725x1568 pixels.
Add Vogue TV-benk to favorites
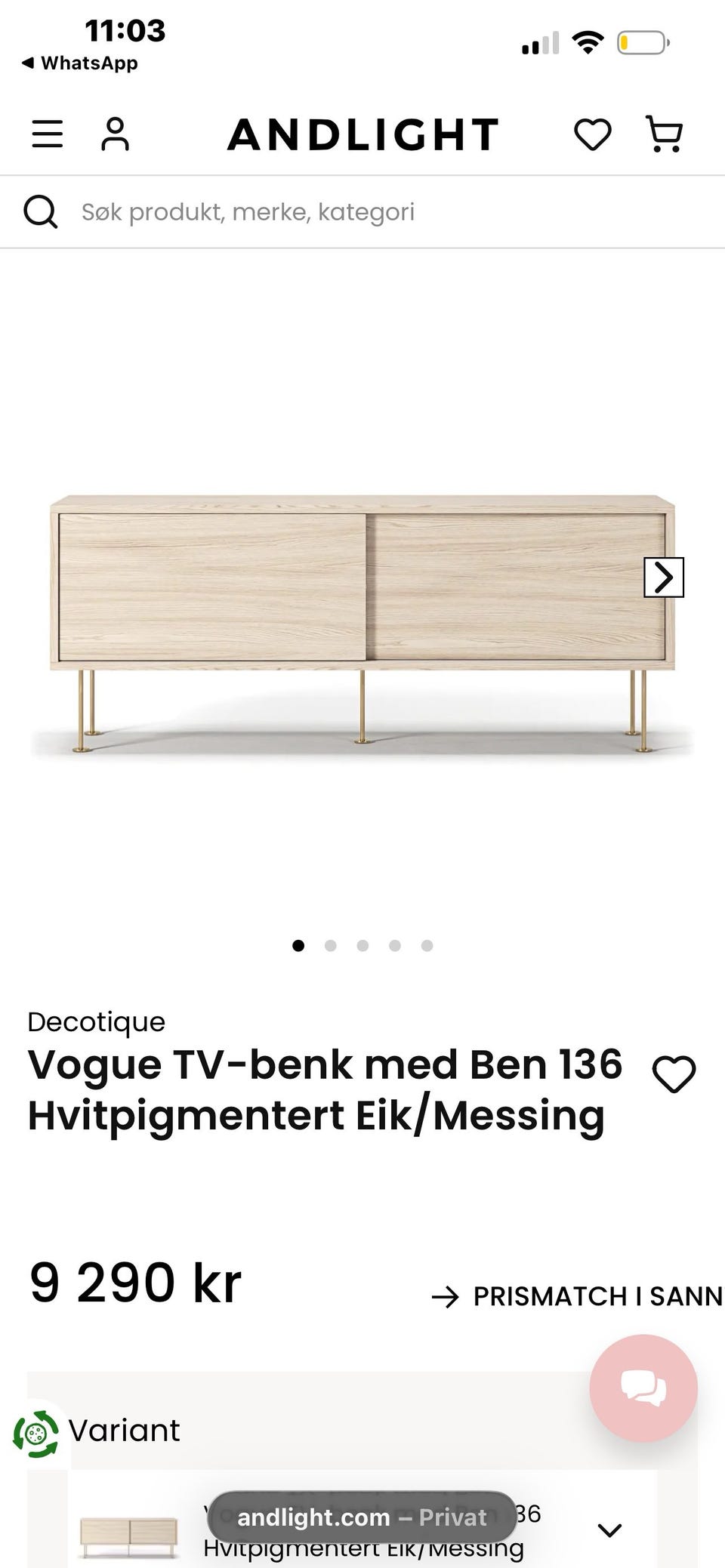[674, 1074]
